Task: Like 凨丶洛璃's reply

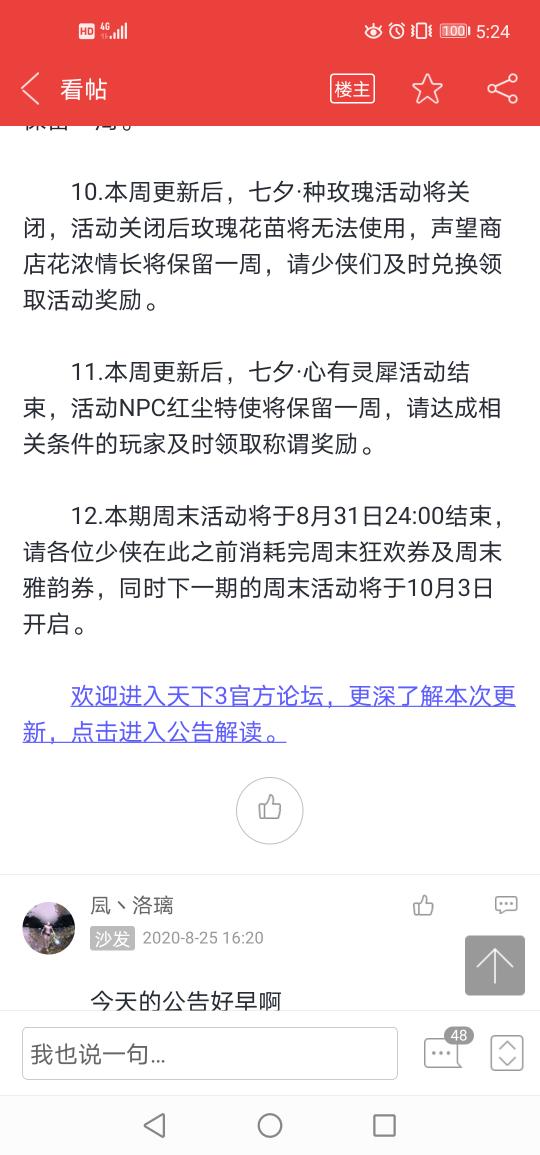Action: click(423, 905)
